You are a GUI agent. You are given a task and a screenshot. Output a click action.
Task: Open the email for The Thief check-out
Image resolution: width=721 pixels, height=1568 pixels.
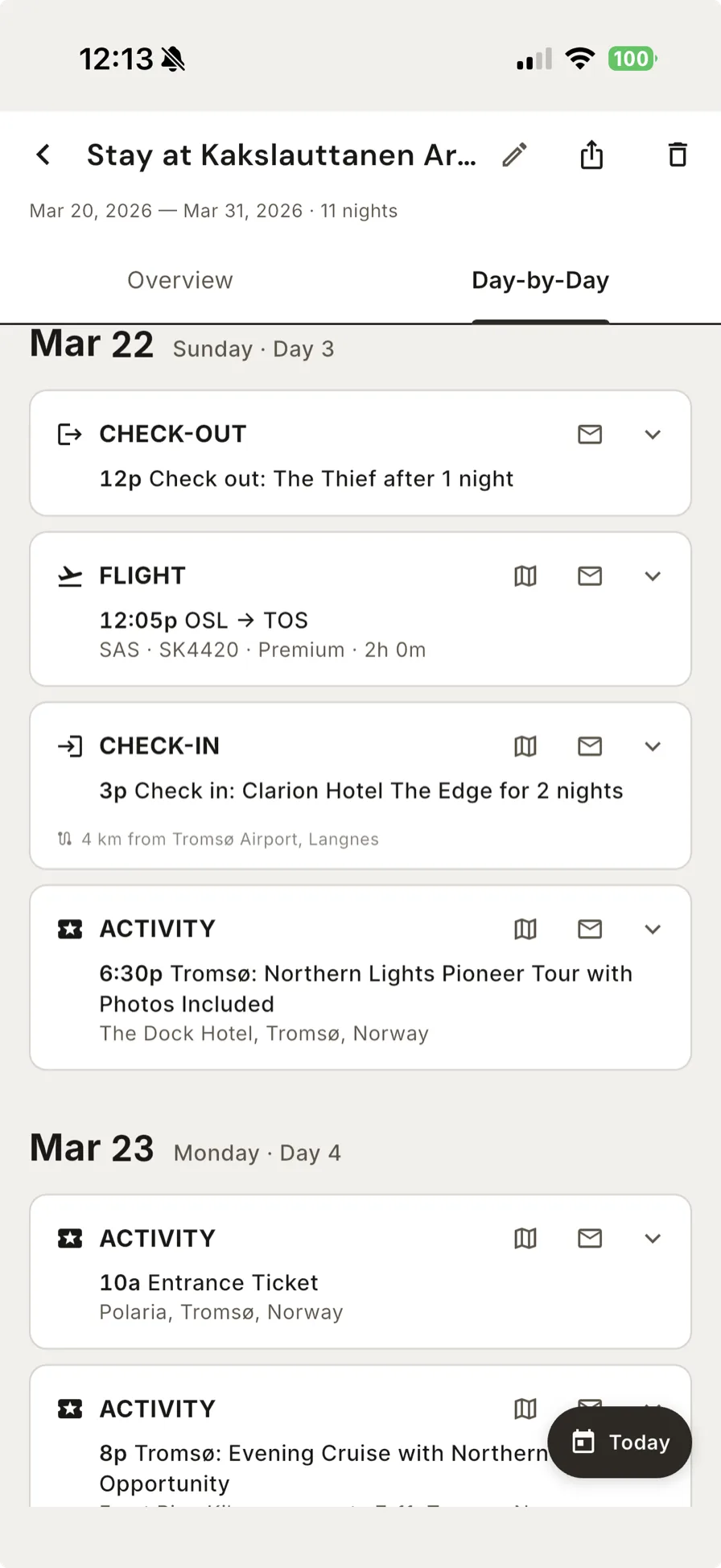(x=590, y=435)
